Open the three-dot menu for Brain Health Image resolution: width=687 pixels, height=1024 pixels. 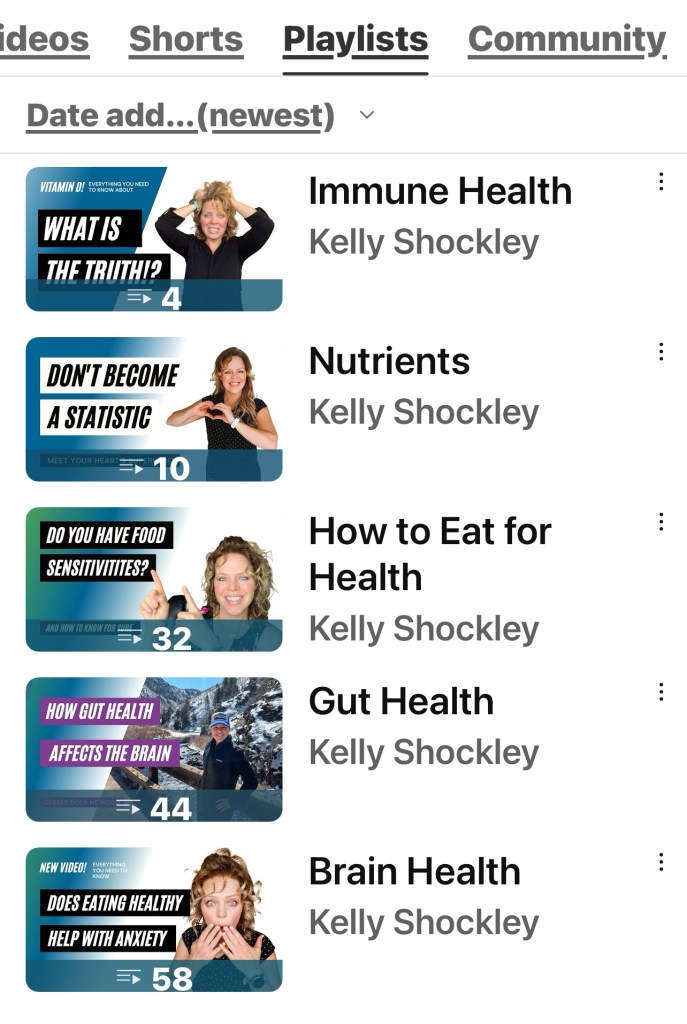[660, 862]
